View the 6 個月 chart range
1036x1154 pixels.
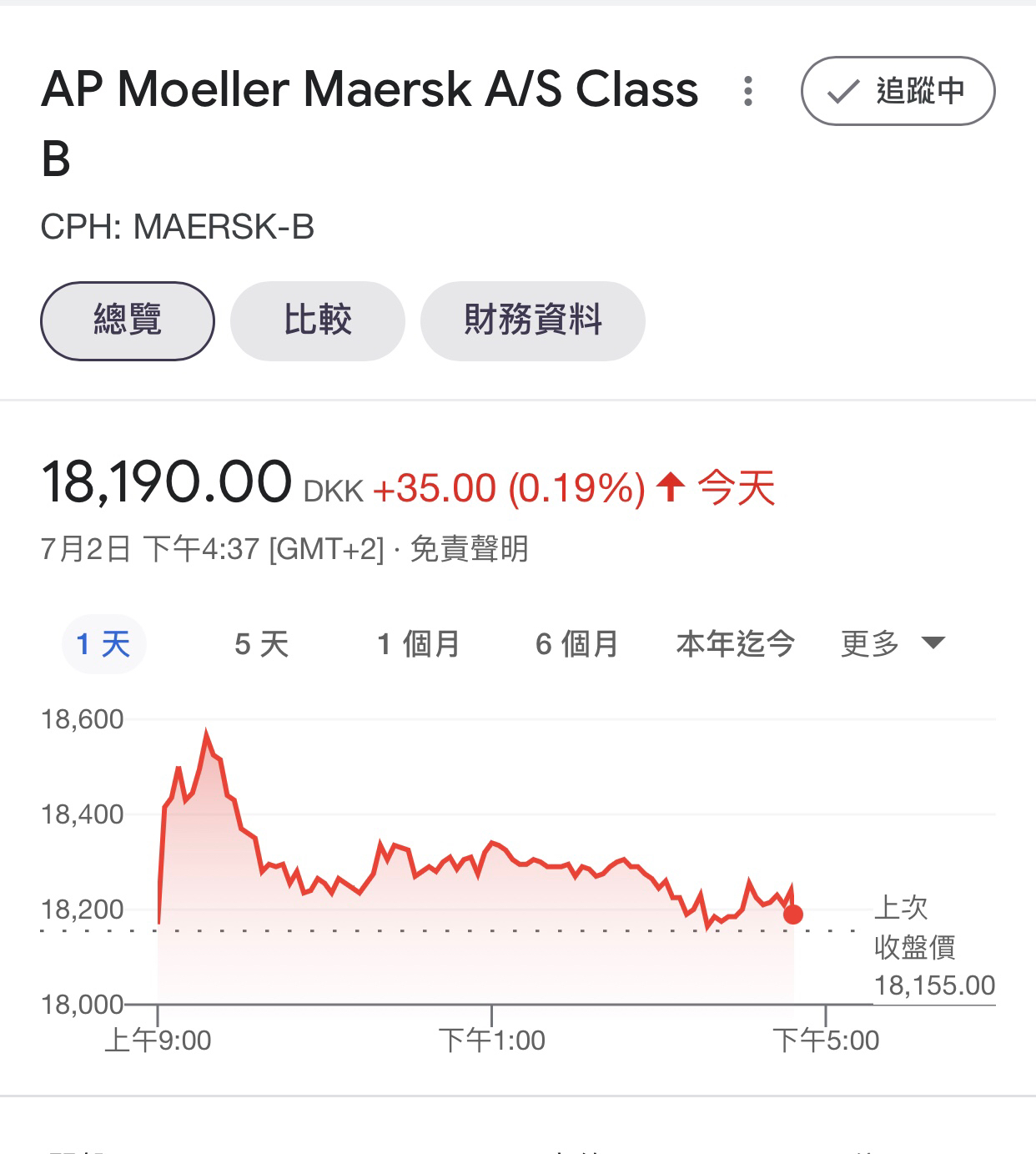coord(576,644)
